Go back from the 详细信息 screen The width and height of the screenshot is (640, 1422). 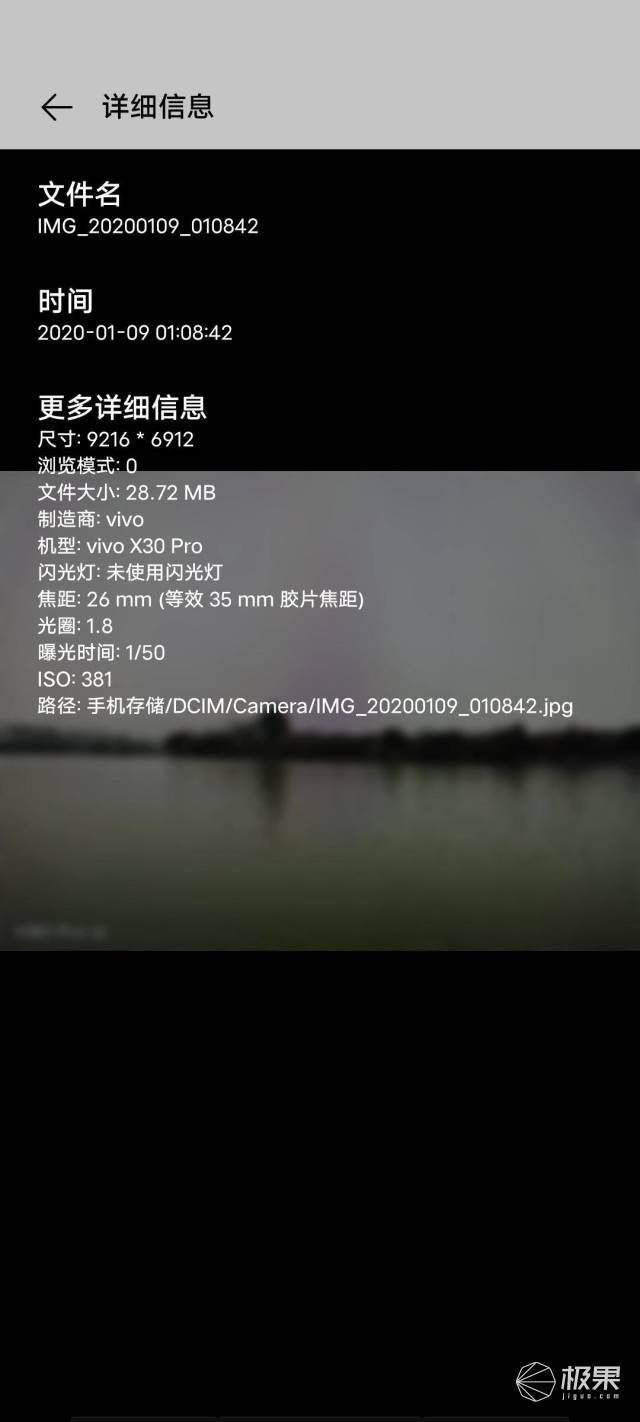(x=56, y=107)
